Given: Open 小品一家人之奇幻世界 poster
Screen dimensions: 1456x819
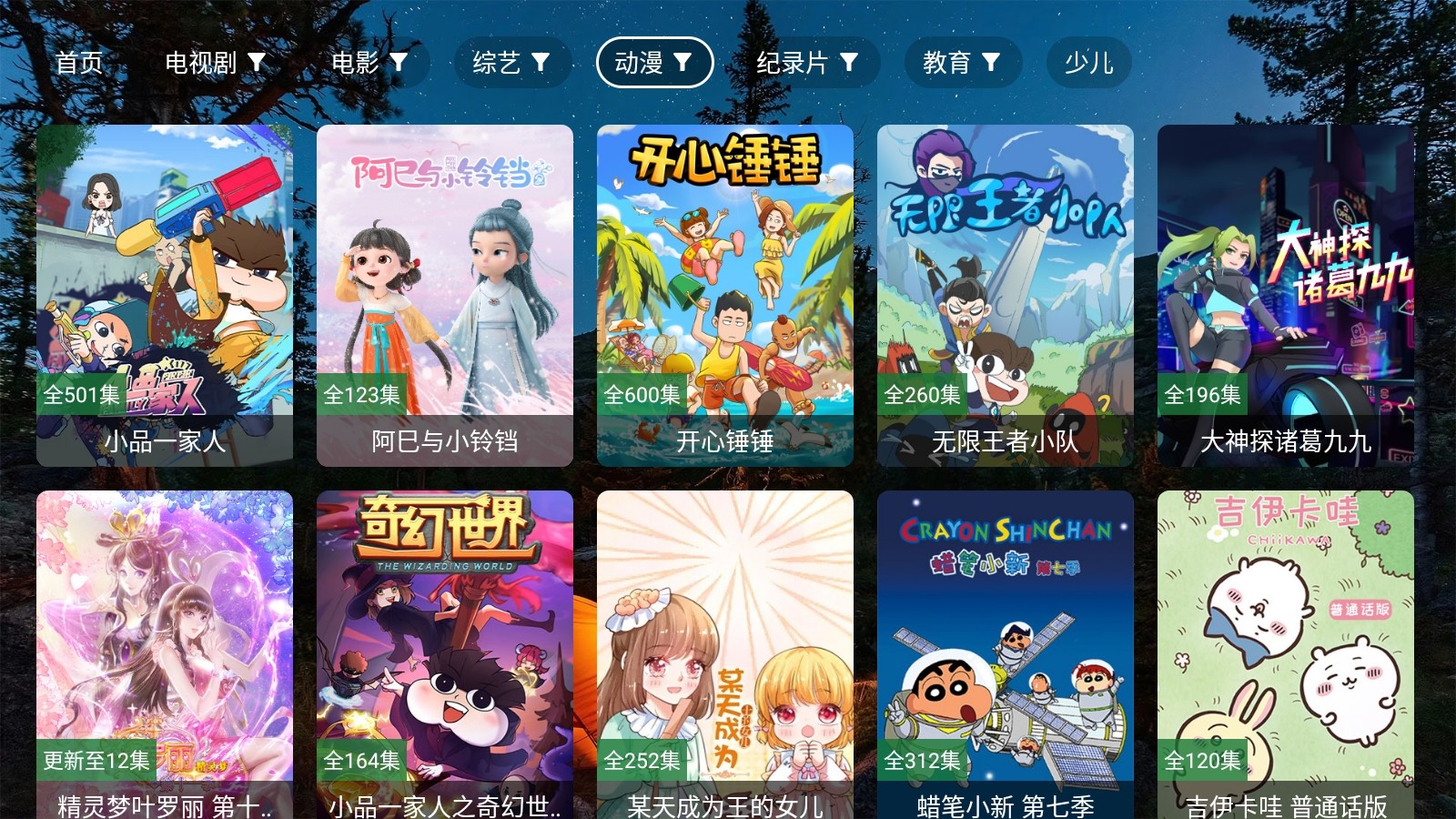Looking at the screenshot, I should pyautogui.click(x=445, y=654).
